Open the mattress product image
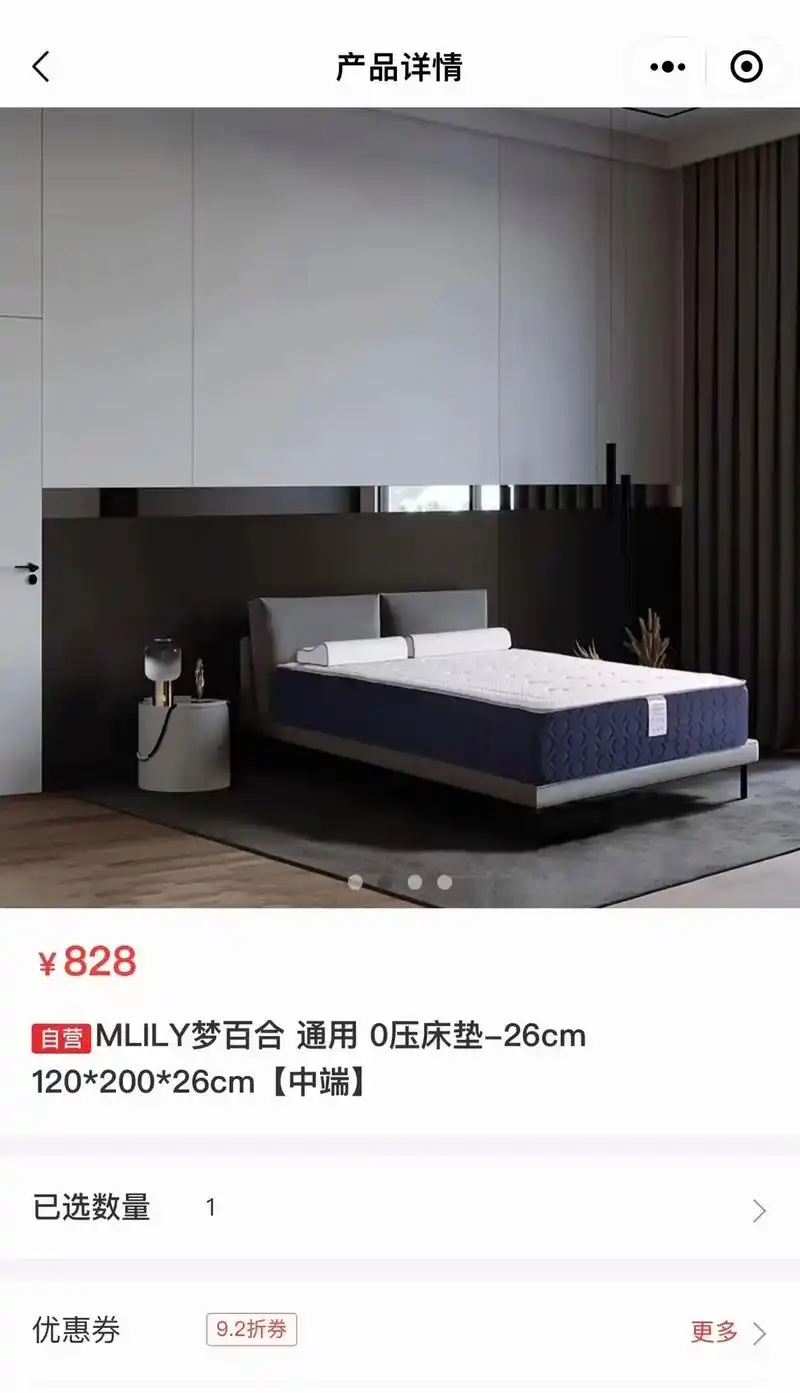800x1393 pixels. (400, 507)
